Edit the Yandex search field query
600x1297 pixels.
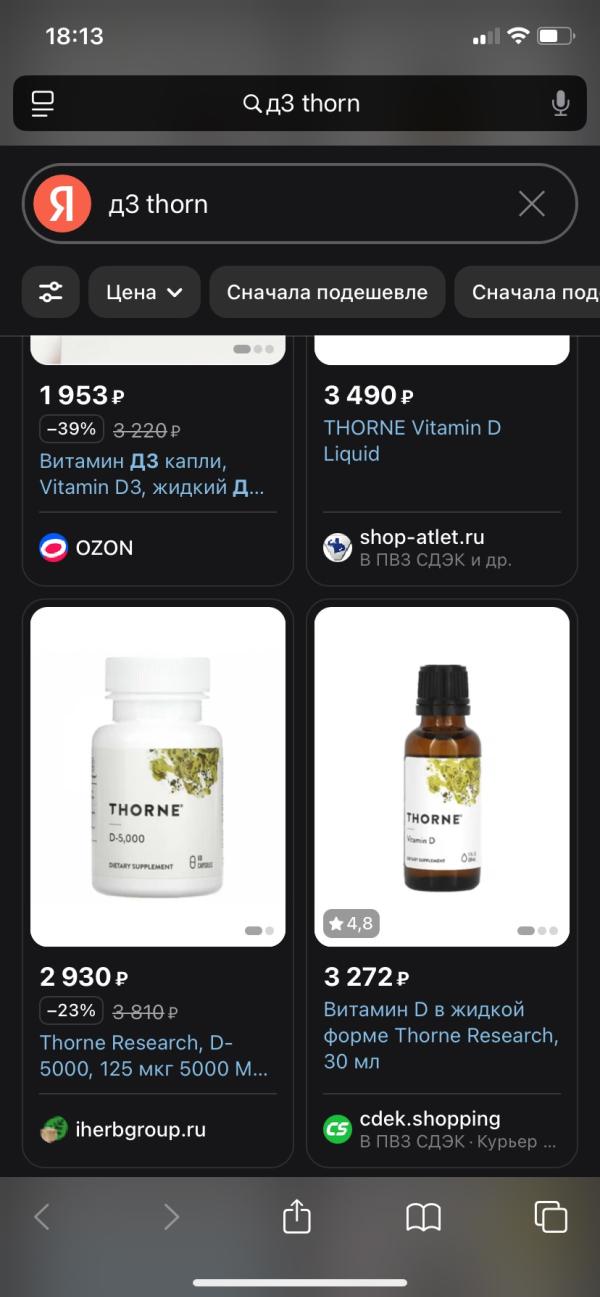[300, 204]
